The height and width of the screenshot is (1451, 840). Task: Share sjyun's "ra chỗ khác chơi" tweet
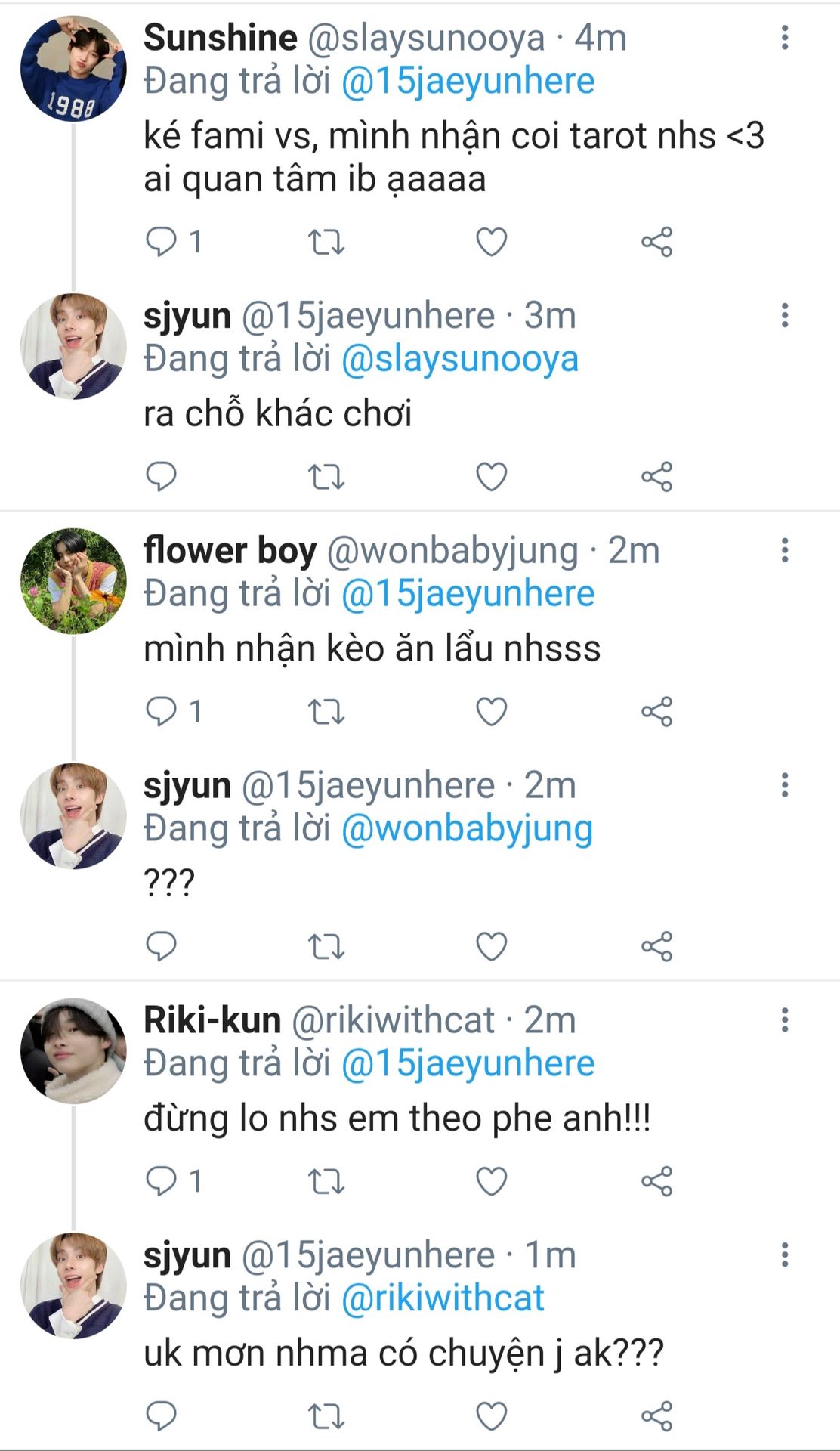pos(656,477)
